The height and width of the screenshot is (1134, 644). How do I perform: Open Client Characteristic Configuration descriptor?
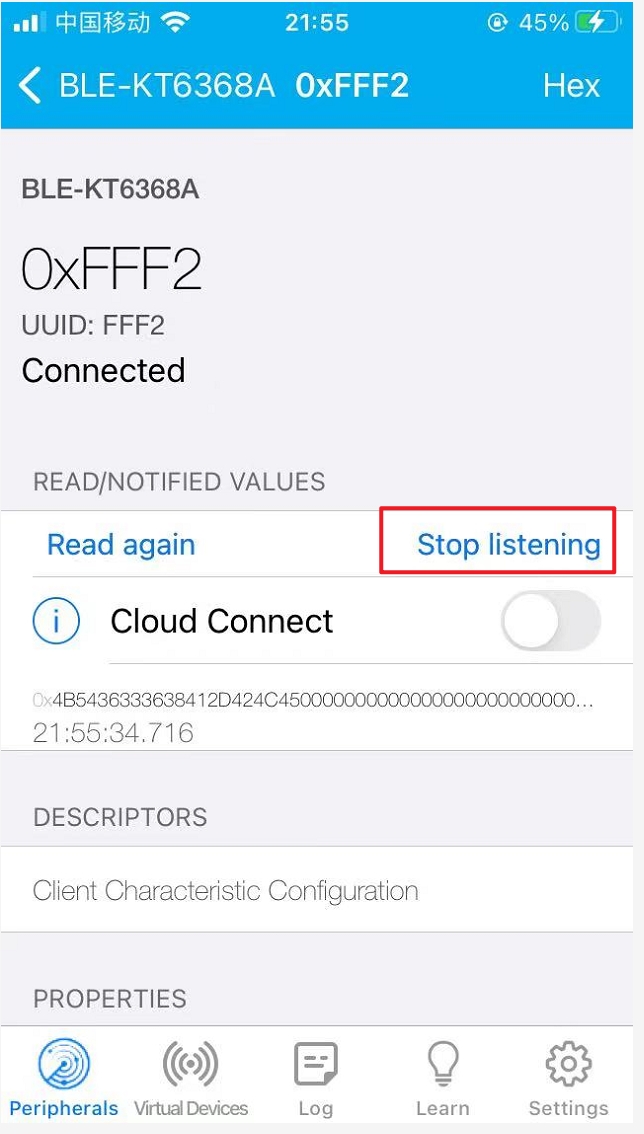coord(225,891)
